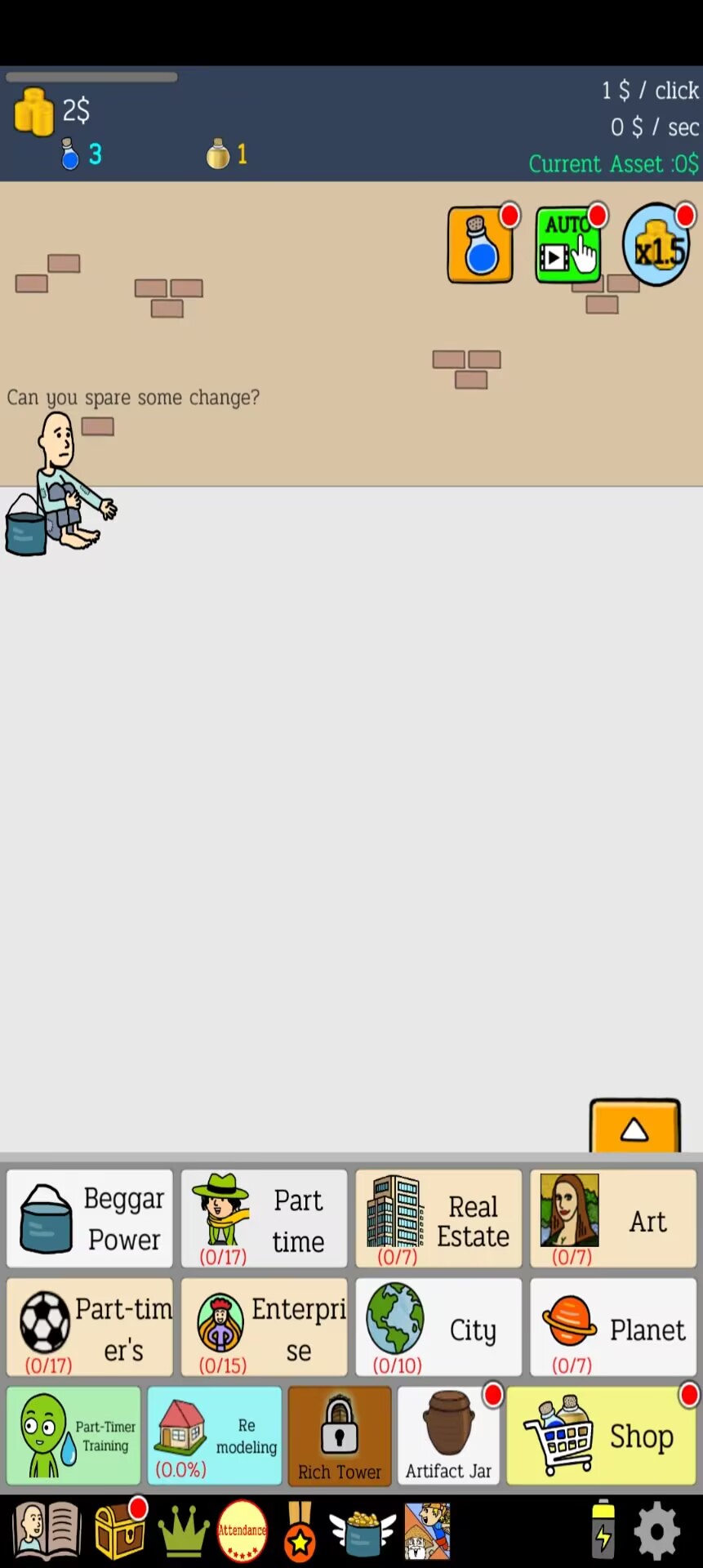
Task: Activate the AUTO click video button
Action: coord(568,244)
